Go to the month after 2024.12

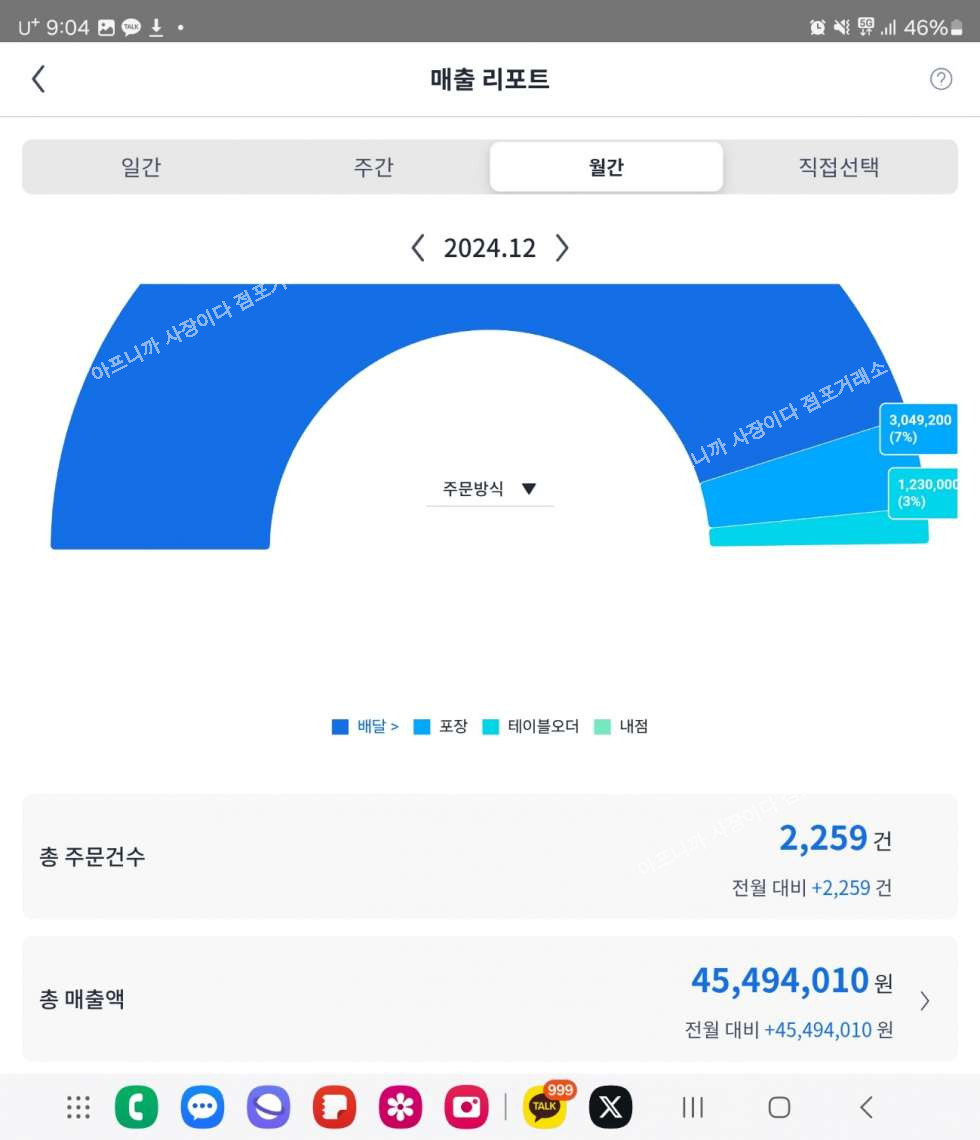pyautogui.click(x=562, y=248)
